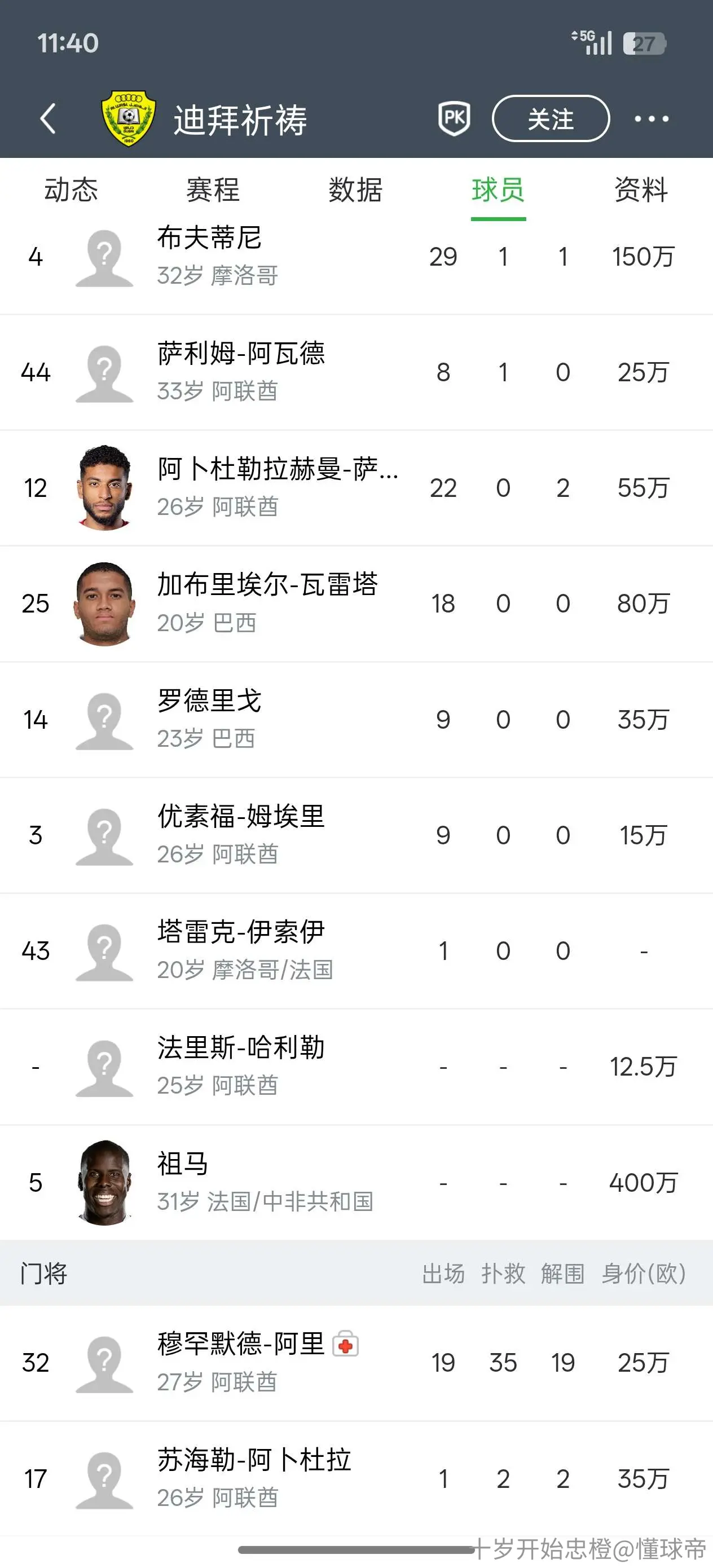Image resolution: width=713 pixels, height=1568 pixels.
Task: Go back using the top-left arrow
Action: 48,118
